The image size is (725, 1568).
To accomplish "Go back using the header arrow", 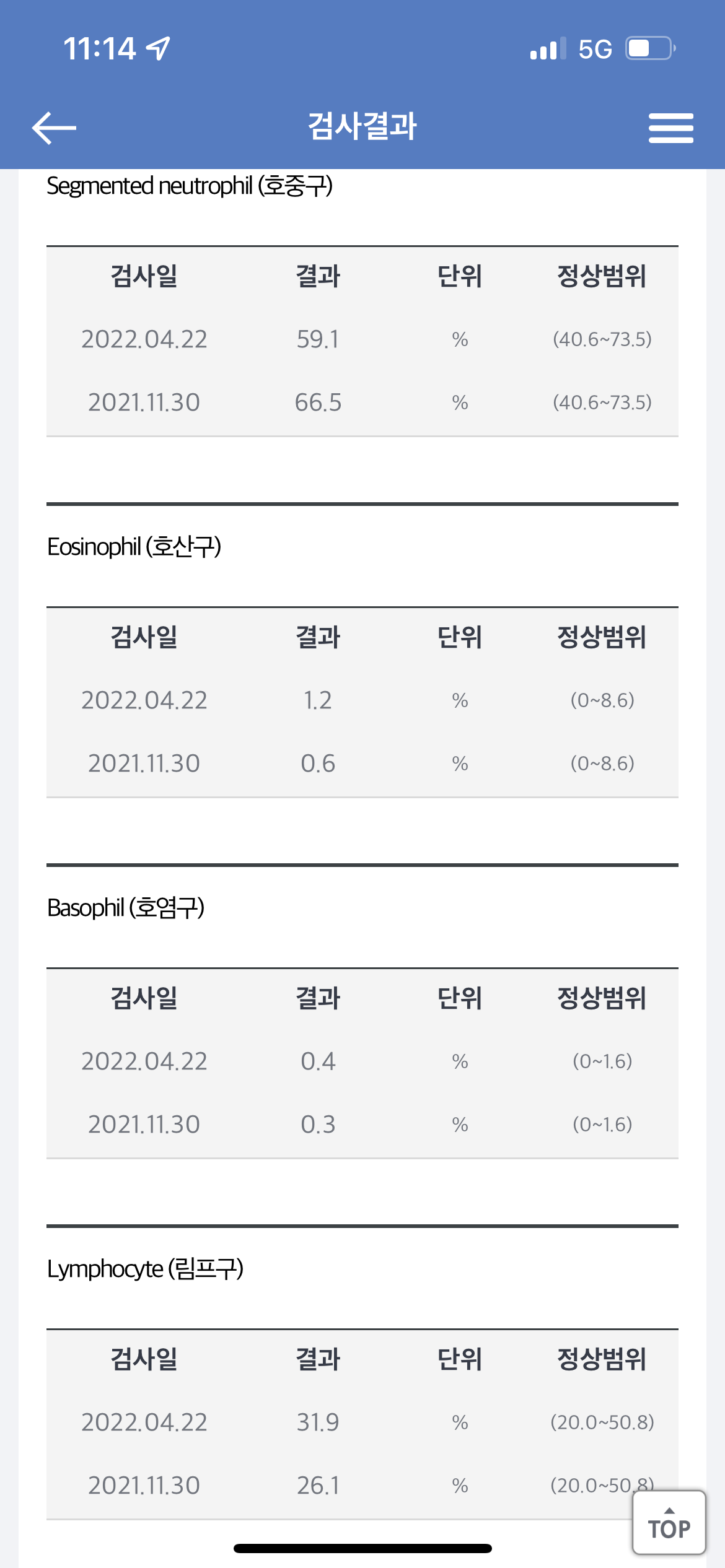I will tap(54, 128).
